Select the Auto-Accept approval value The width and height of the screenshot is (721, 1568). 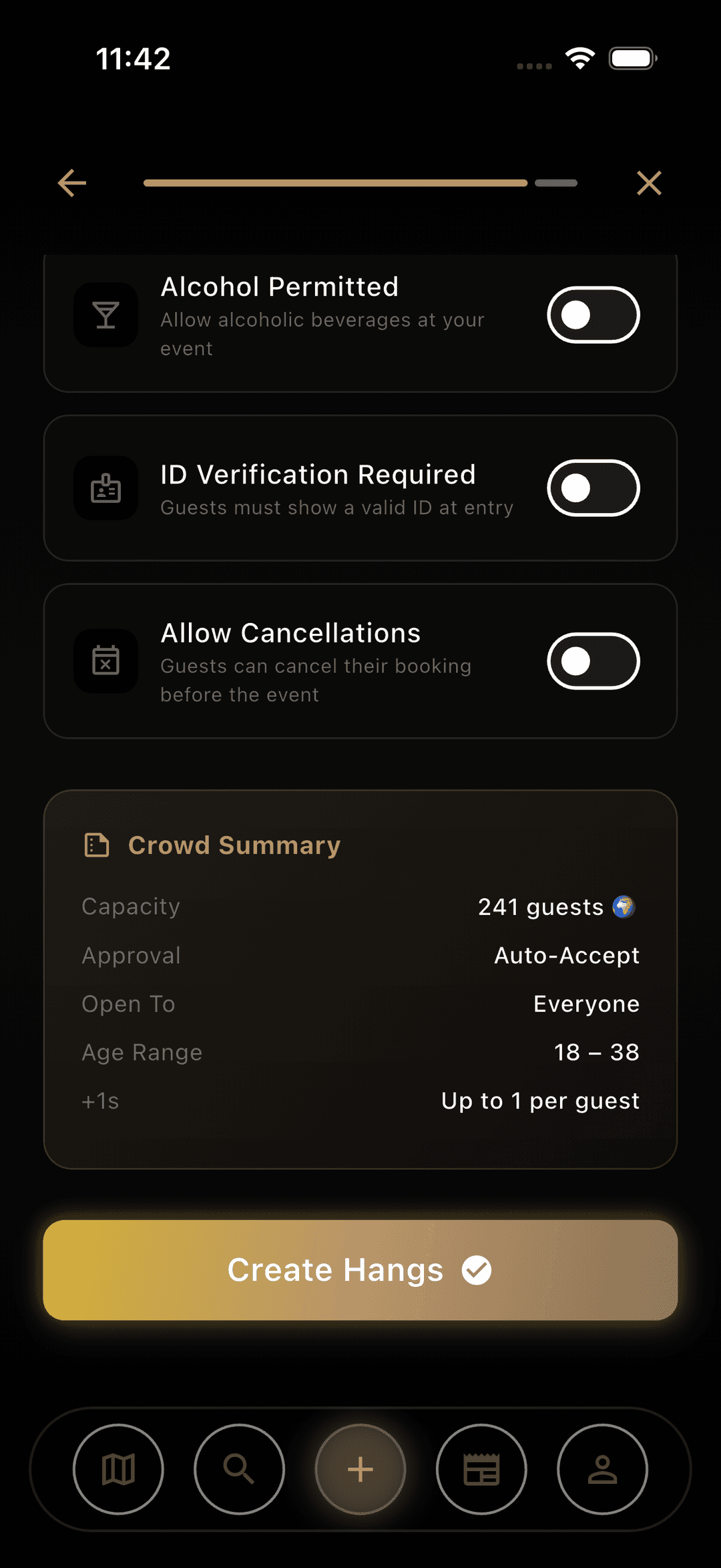pos(566,955)
